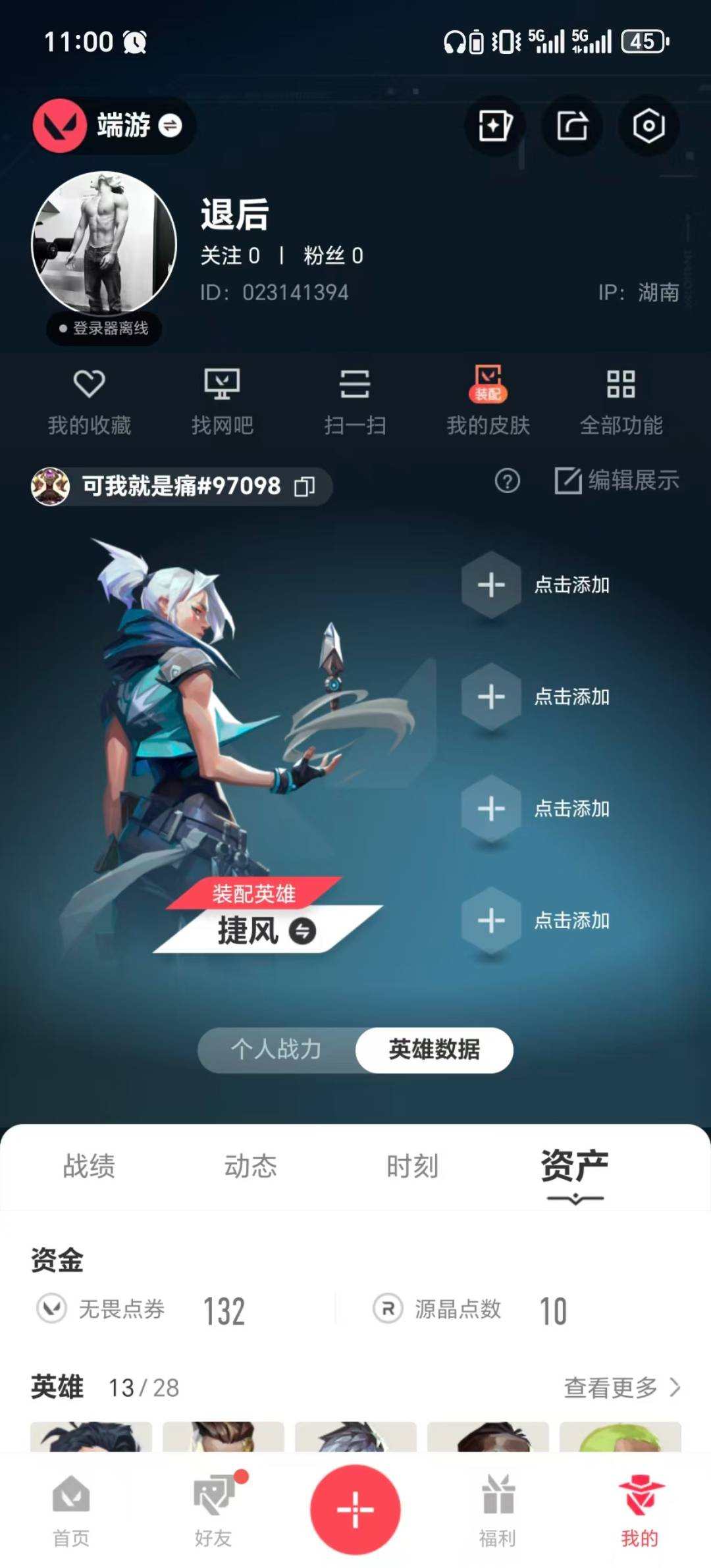Switch agent using the swap toggle beside 捷风
The height and width of the screenshot is (1568, 711).
pyautogui.click(x=305, y=931)
